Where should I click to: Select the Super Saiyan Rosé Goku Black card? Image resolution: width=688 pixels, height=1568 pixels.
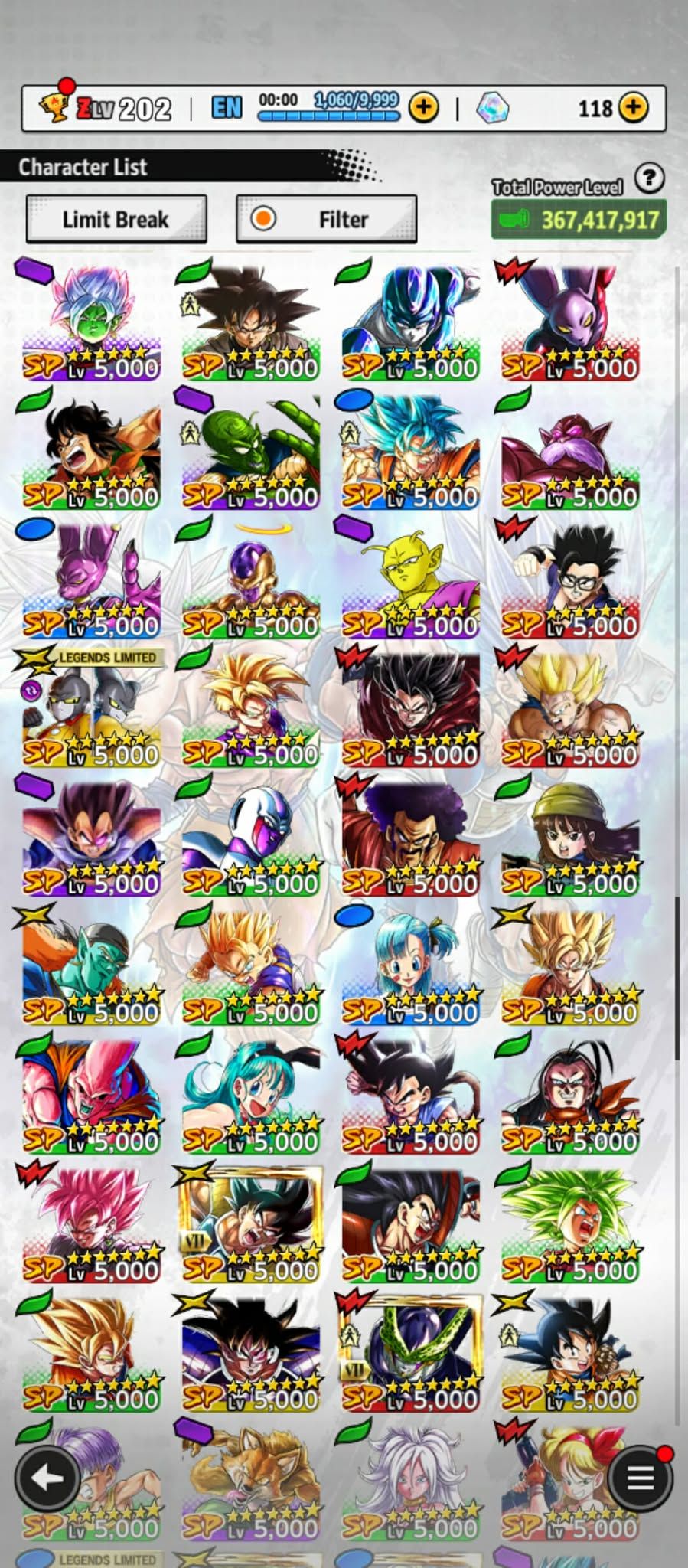click(x=92, y=1223)
